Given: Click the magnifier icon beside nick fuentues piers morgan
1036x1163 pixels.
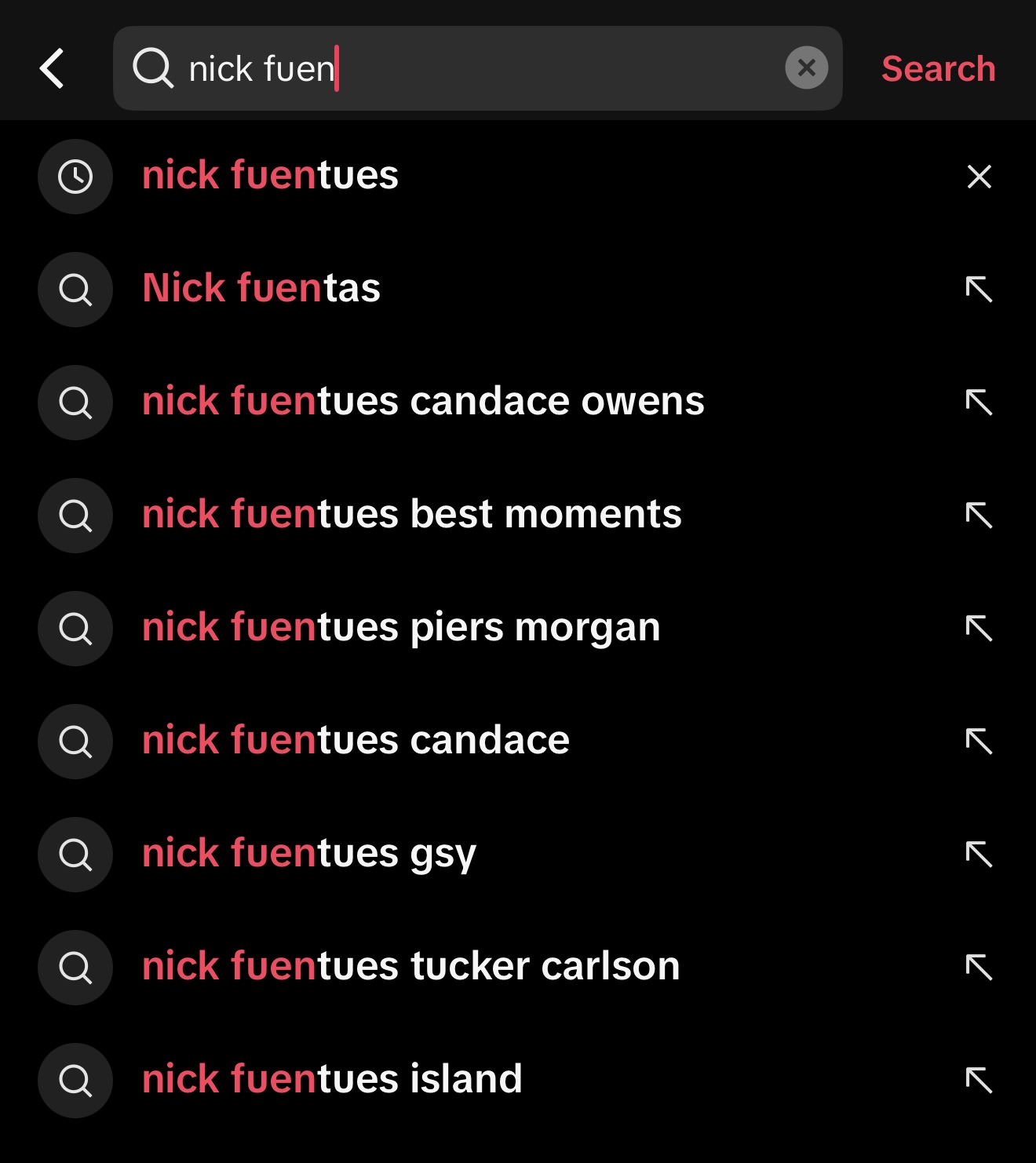Looking at the screenshot, I should (75, 629).
